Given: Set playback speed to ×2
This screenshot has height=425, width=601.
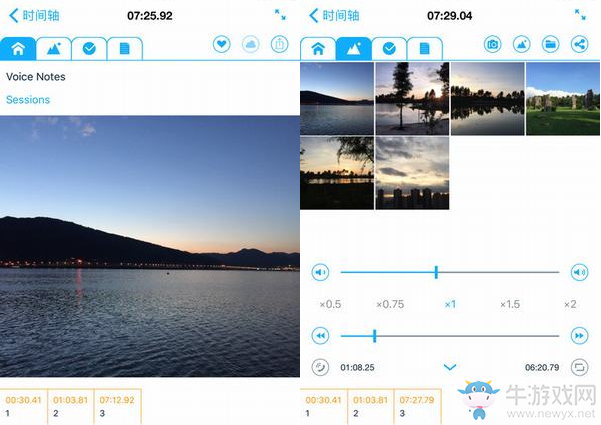Looking at the screenshot, I should point(570,304).
